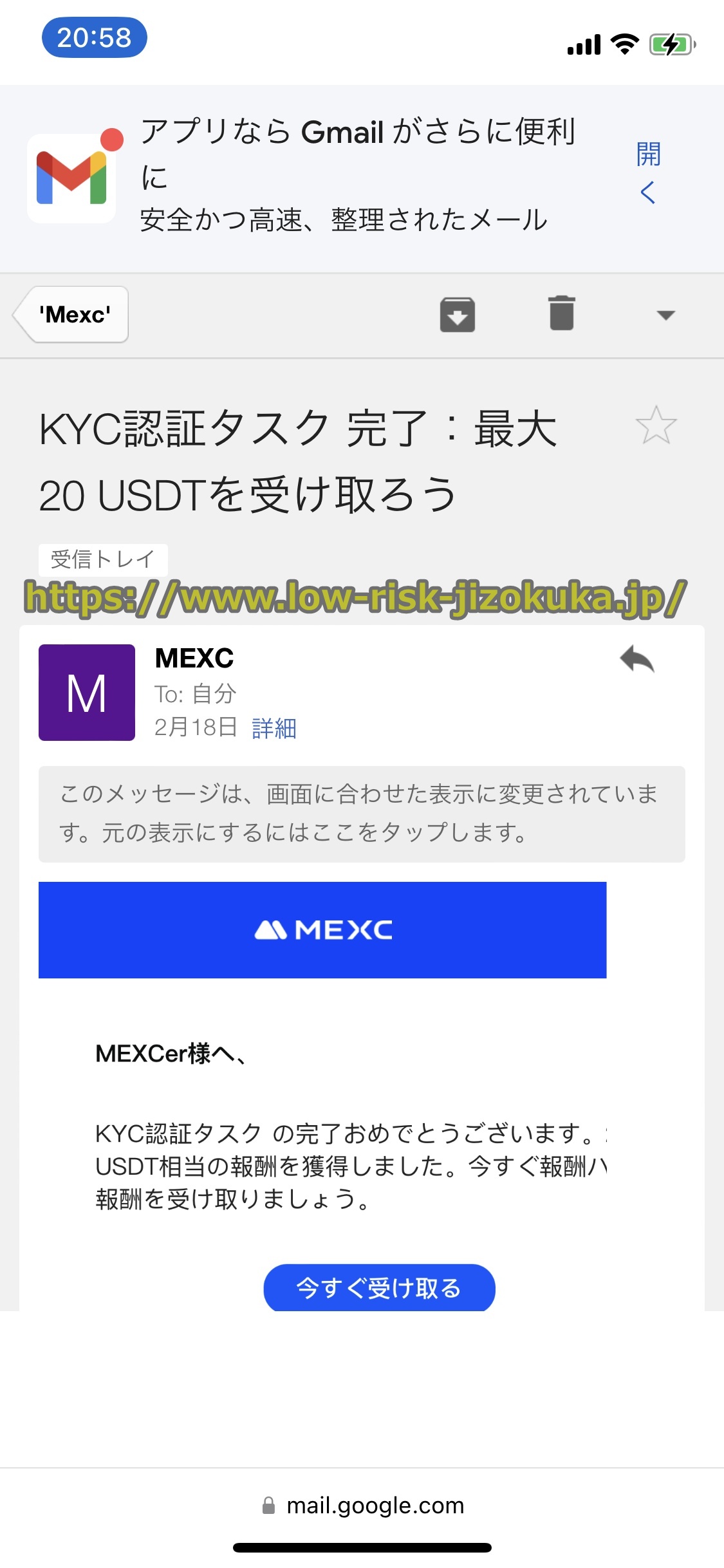724x1568 pixels.
Task: Tap the Wi-Fi indicator in the status bar
Action: [x=622, y=44]
